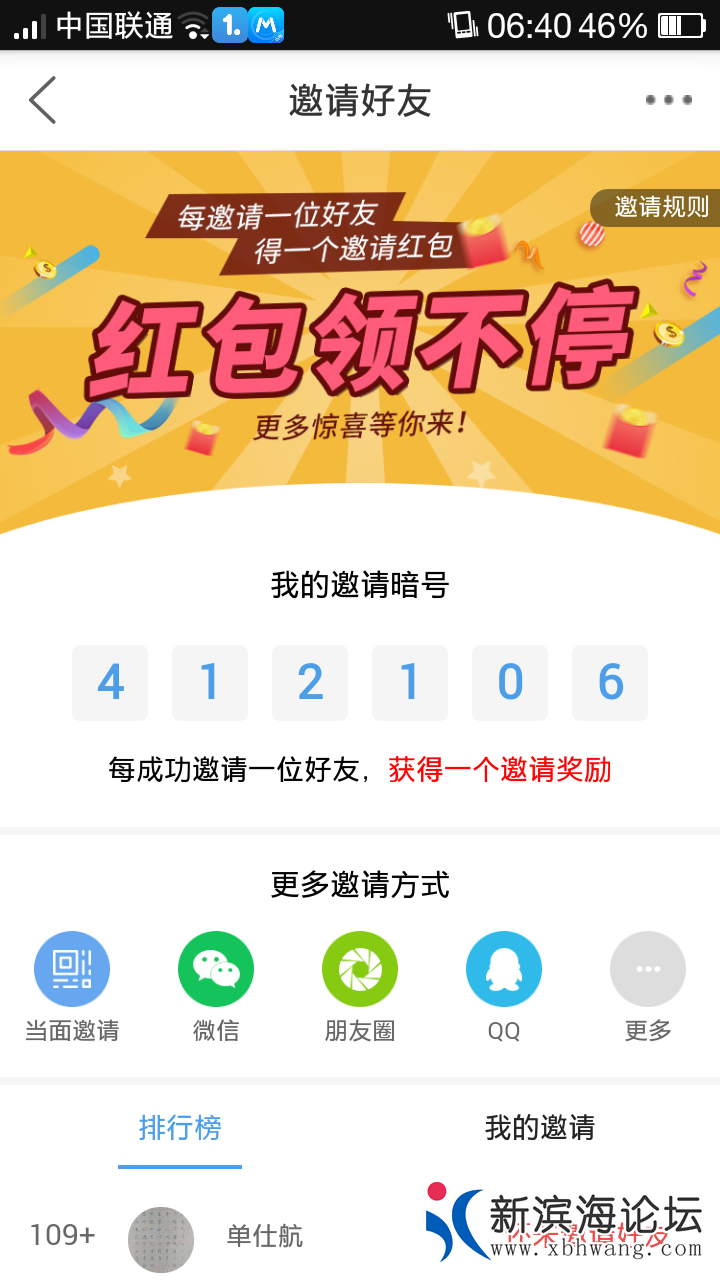Click the 109+ ranking count label

pos(60,1236)
